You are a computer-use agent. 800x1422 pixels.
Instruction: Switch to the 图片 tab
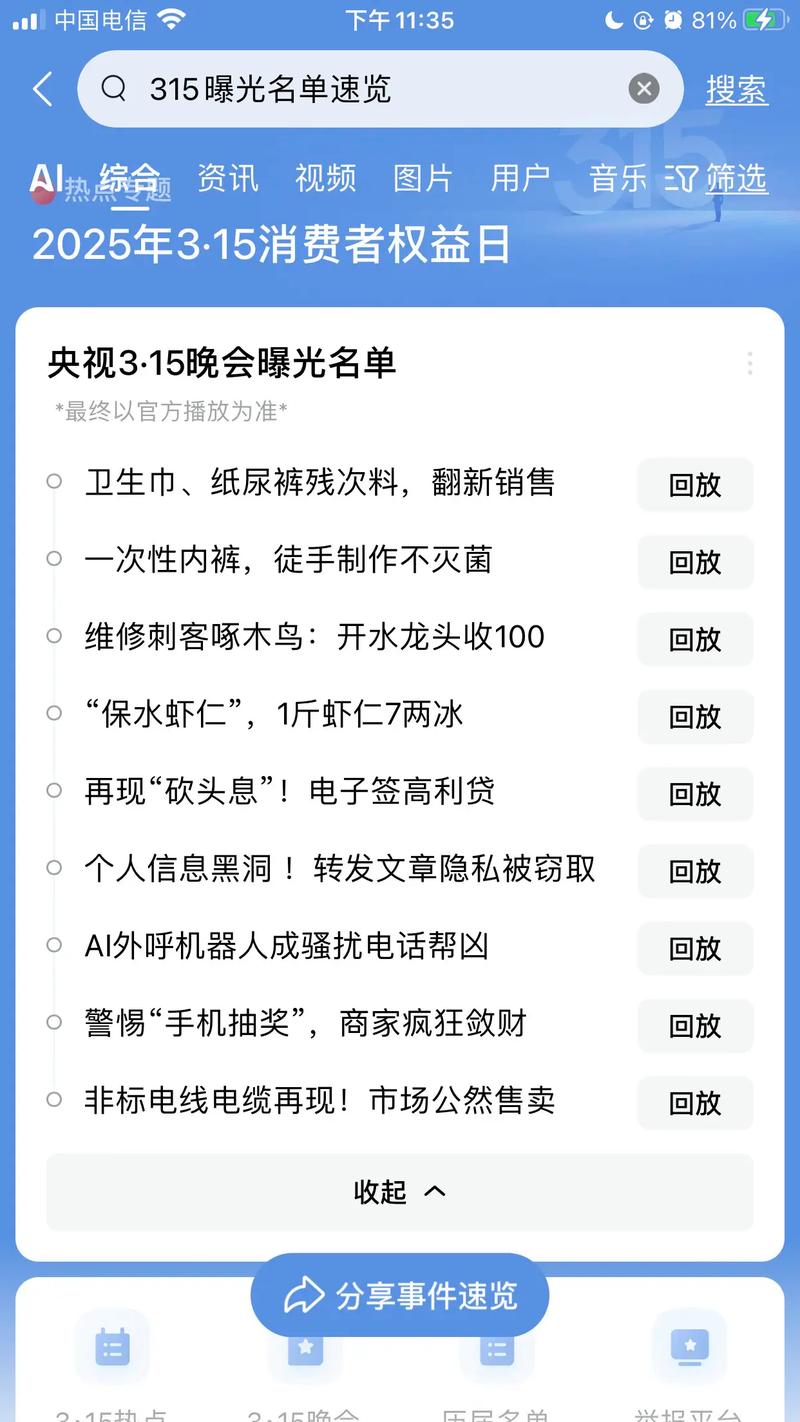tap(423, 179)
